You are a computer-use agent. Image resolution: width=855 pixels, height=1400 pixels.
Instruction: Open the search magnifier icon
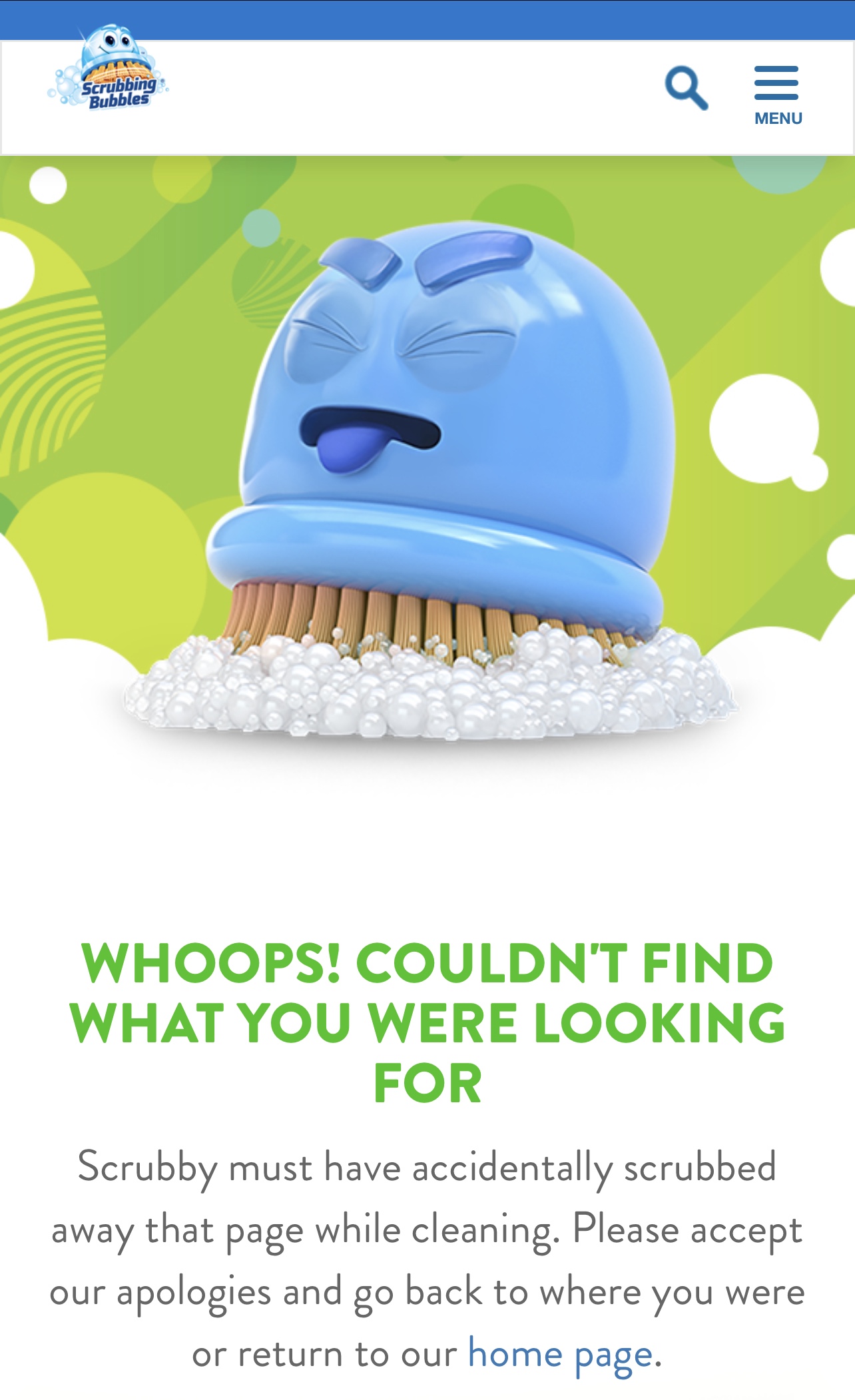tap(687, 87)
